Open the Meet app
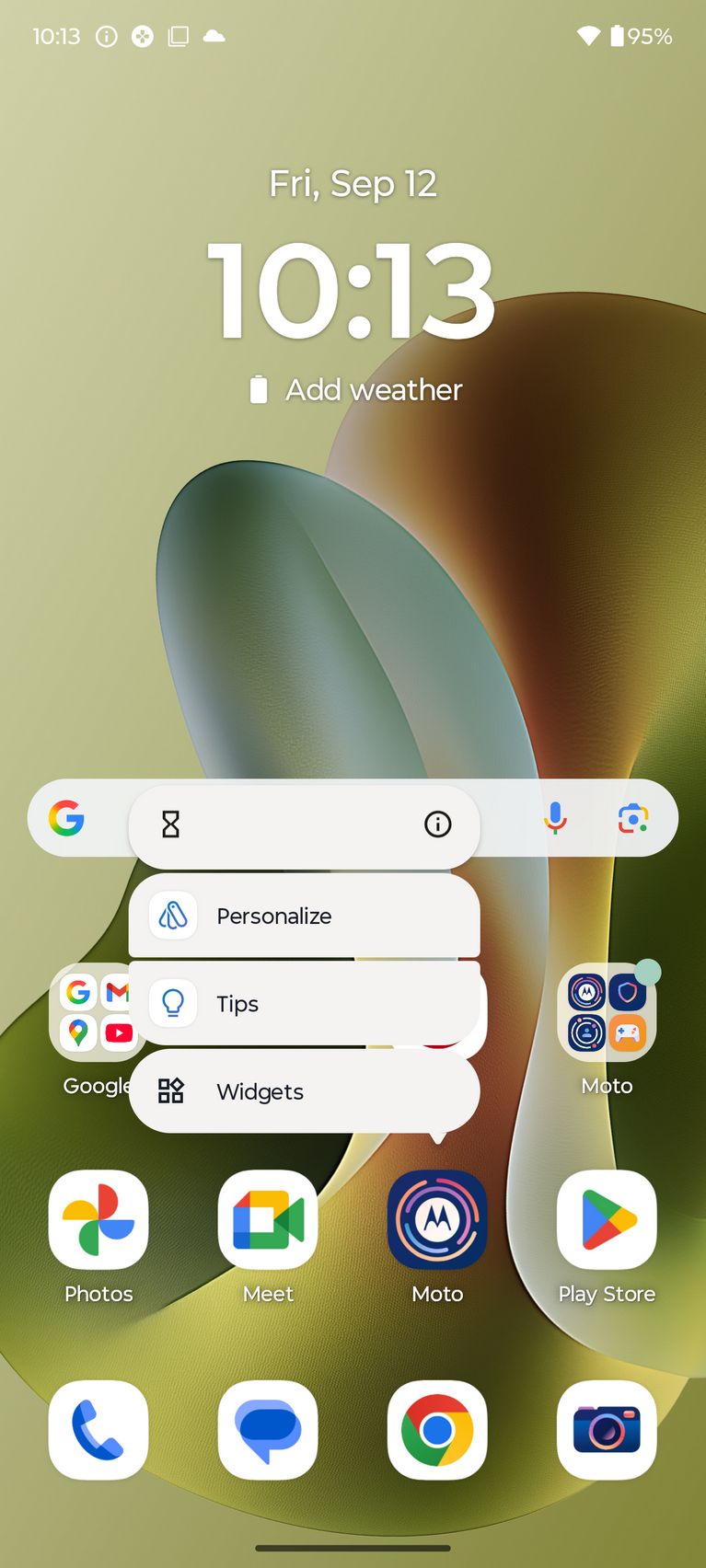Screen dimensions: 706x1568 268,1220
